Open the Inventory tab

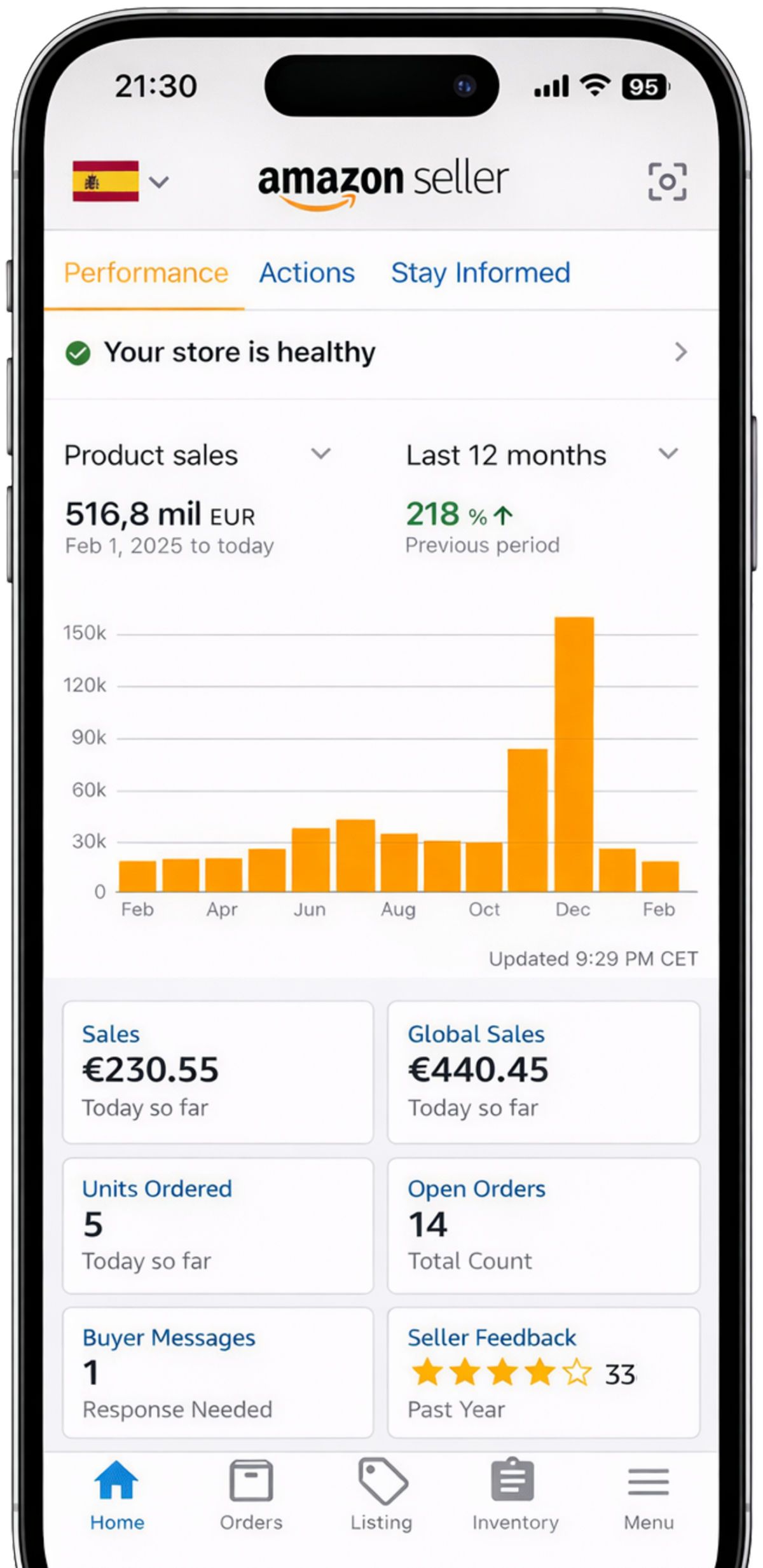515,1496
